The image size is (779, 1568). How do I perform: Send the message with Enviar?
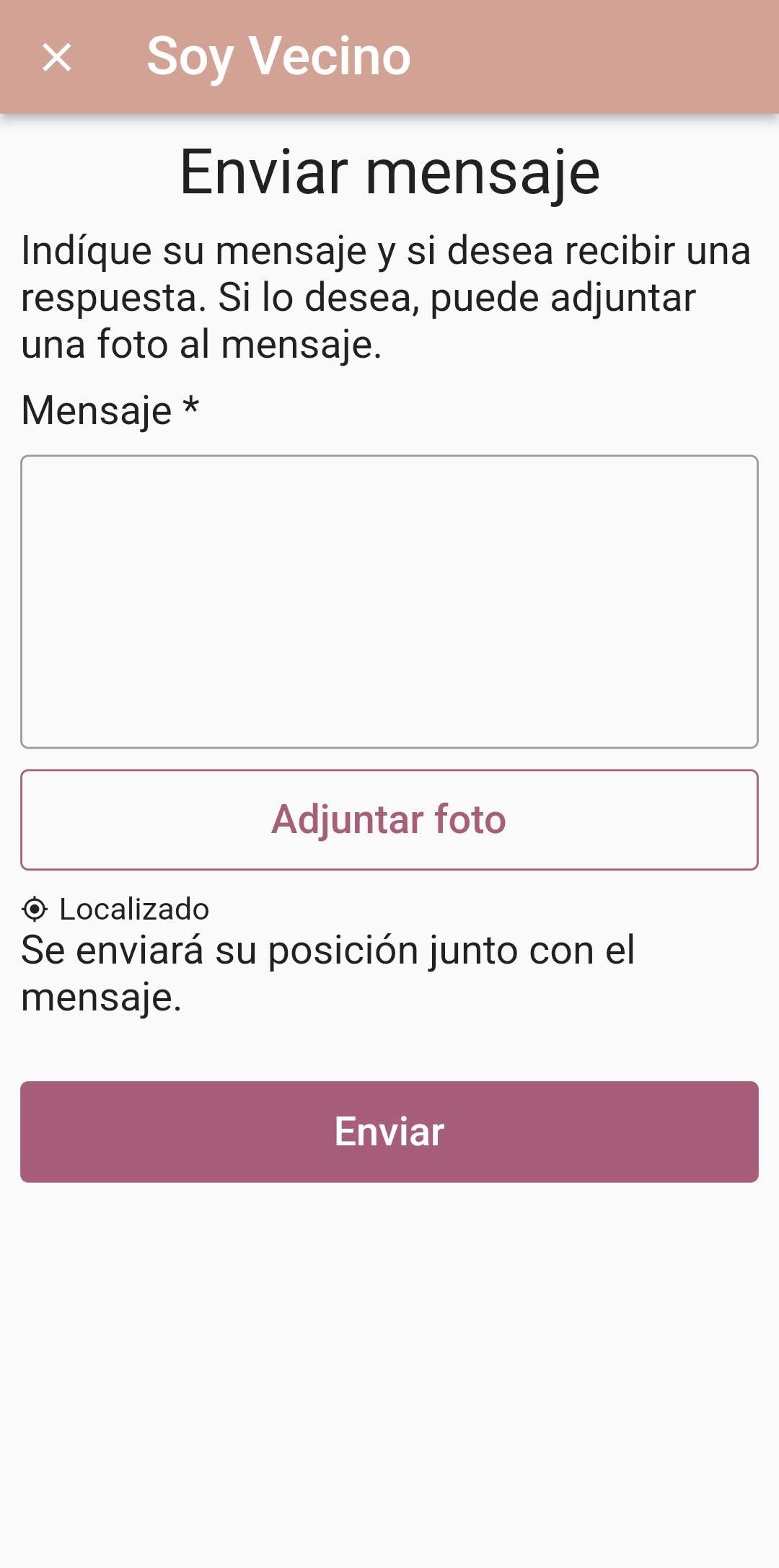[389, 1131]
